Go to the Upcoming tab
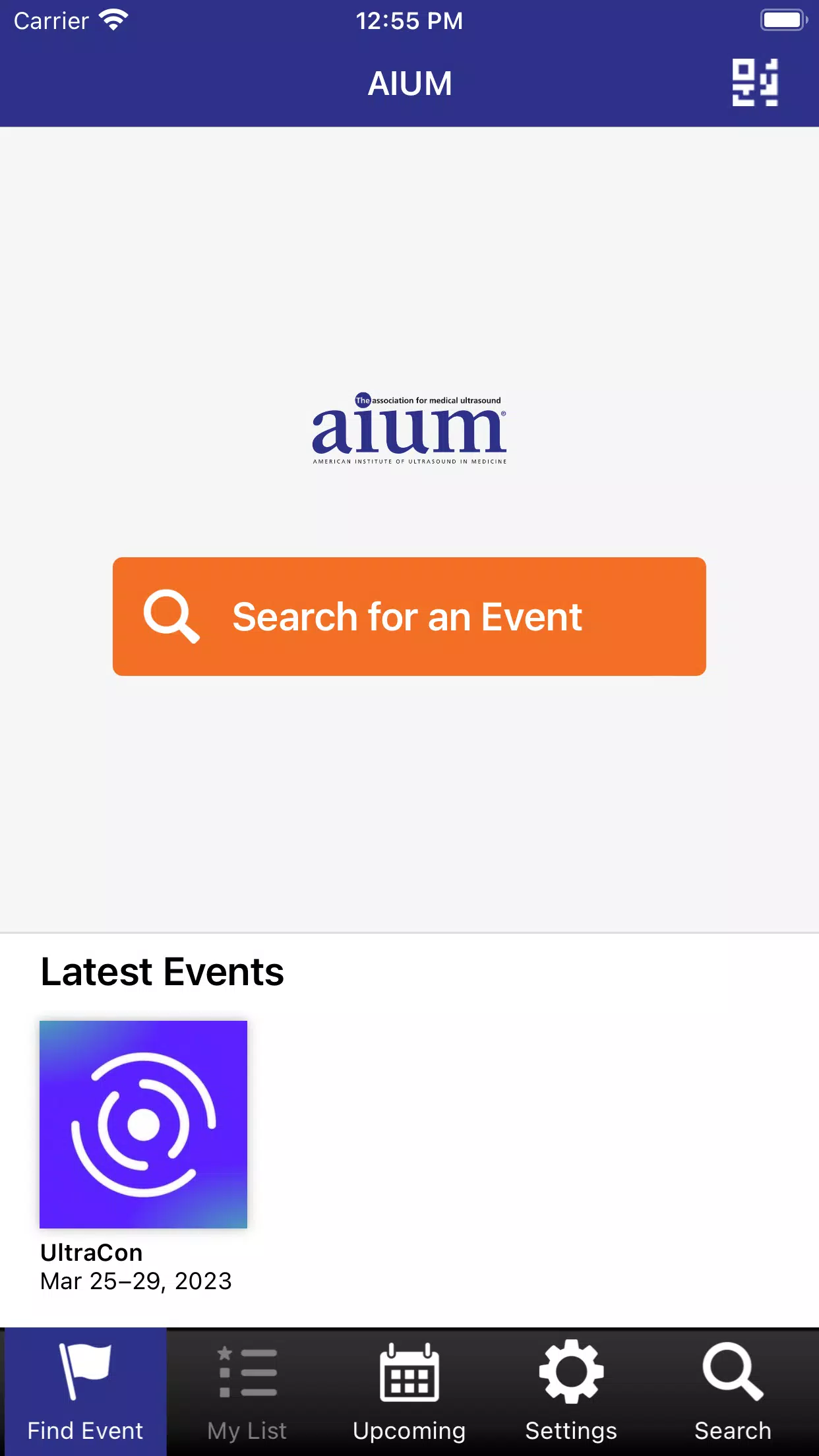 (409, 1391)
